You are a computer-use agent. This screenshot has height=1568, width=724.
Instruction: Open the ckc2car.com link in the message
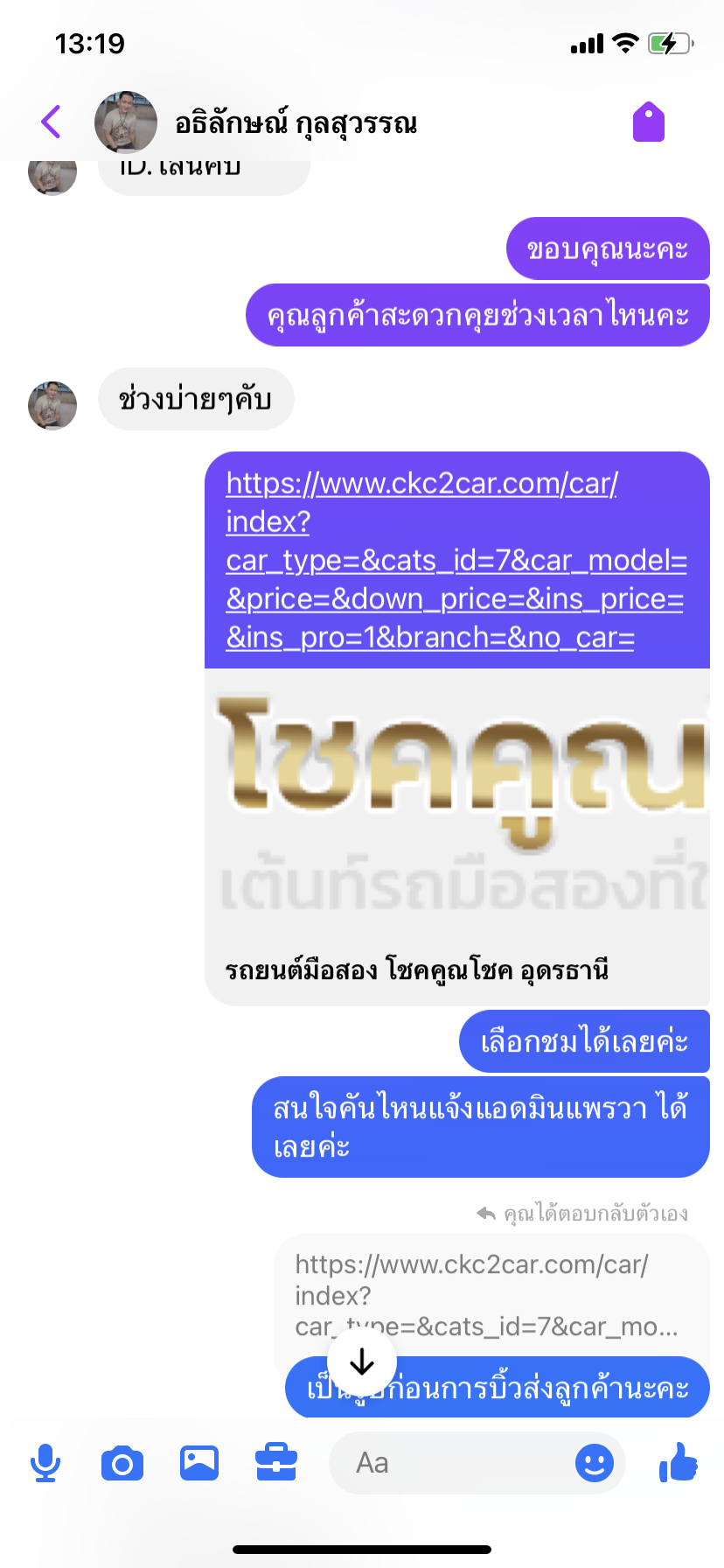click(x=456, y=560)
